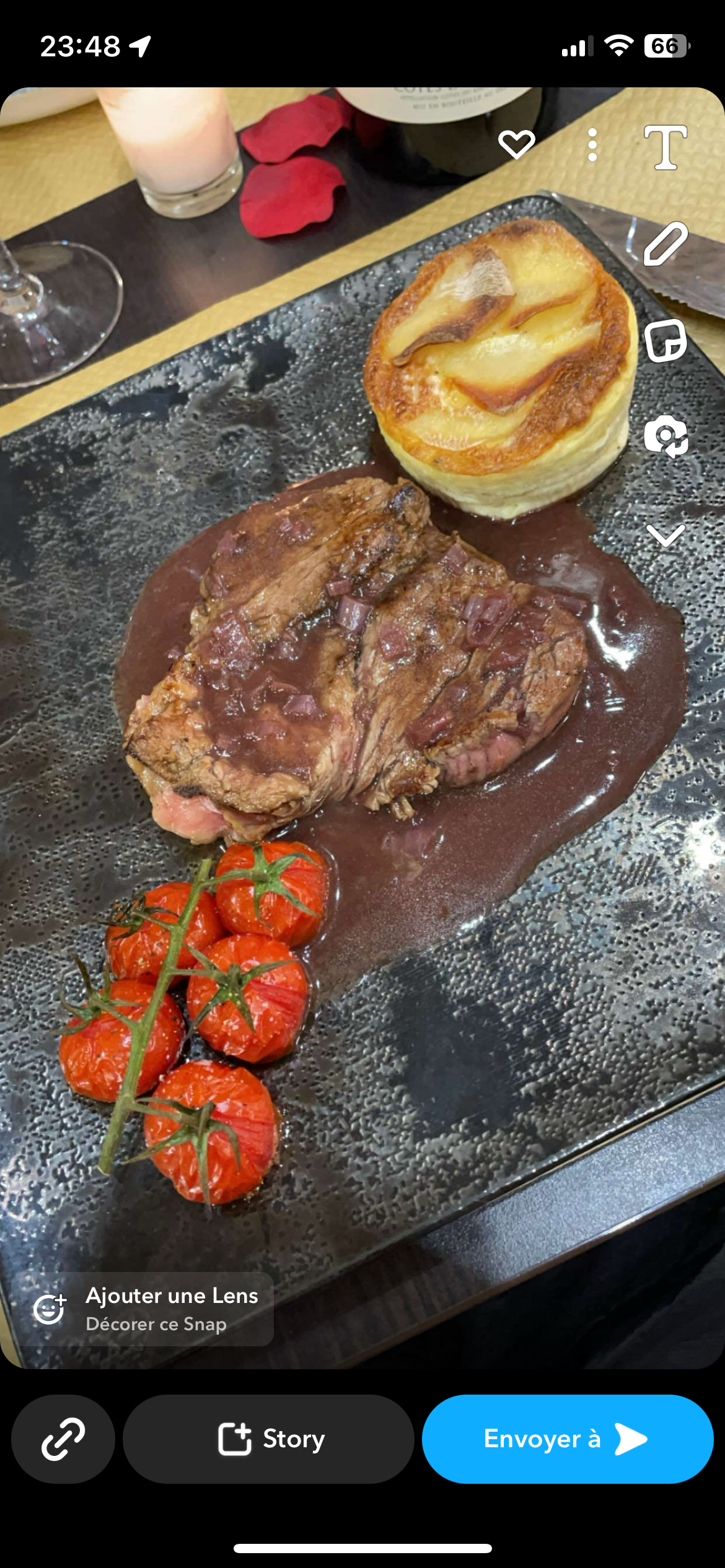Screen dimensions: 725x1568
Task: Tap Ajouter une Lens to decorate snap
Action: (143, 1309)
